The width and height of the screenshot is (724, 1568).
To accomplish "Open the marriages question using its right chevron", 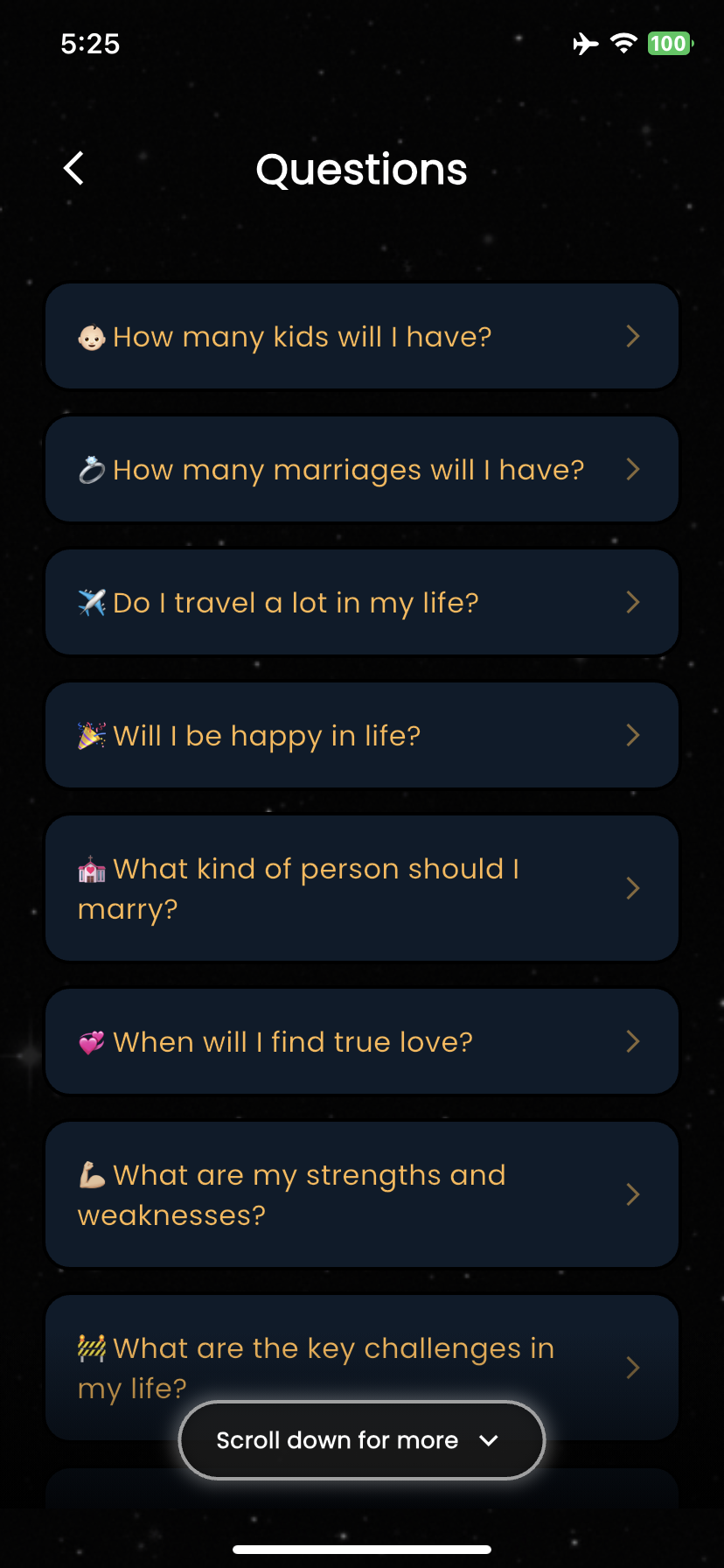I will tap(632, 469).
